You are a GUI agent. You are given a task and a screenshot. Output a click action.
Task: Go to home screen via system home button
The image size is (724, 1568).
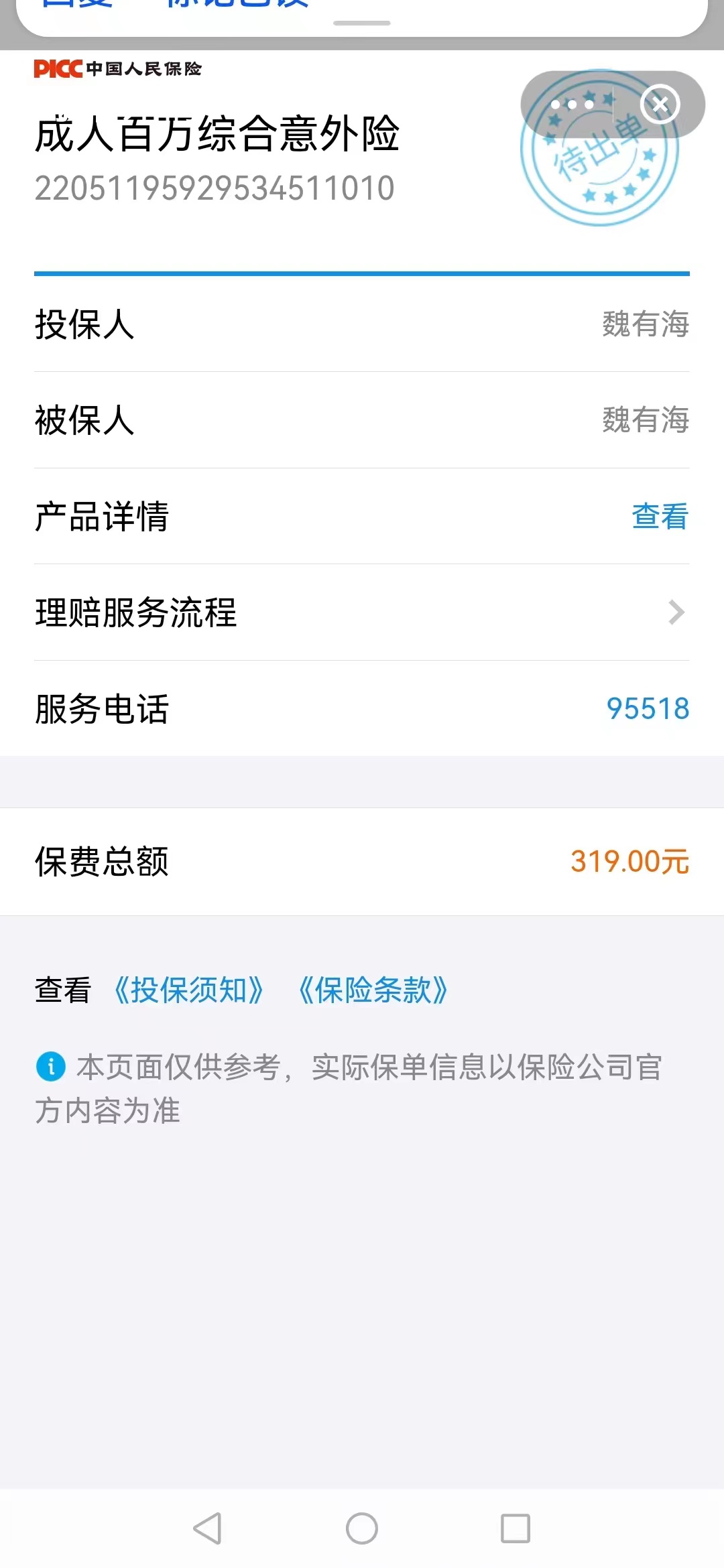pyautogui.click(x=362, y=1528)
